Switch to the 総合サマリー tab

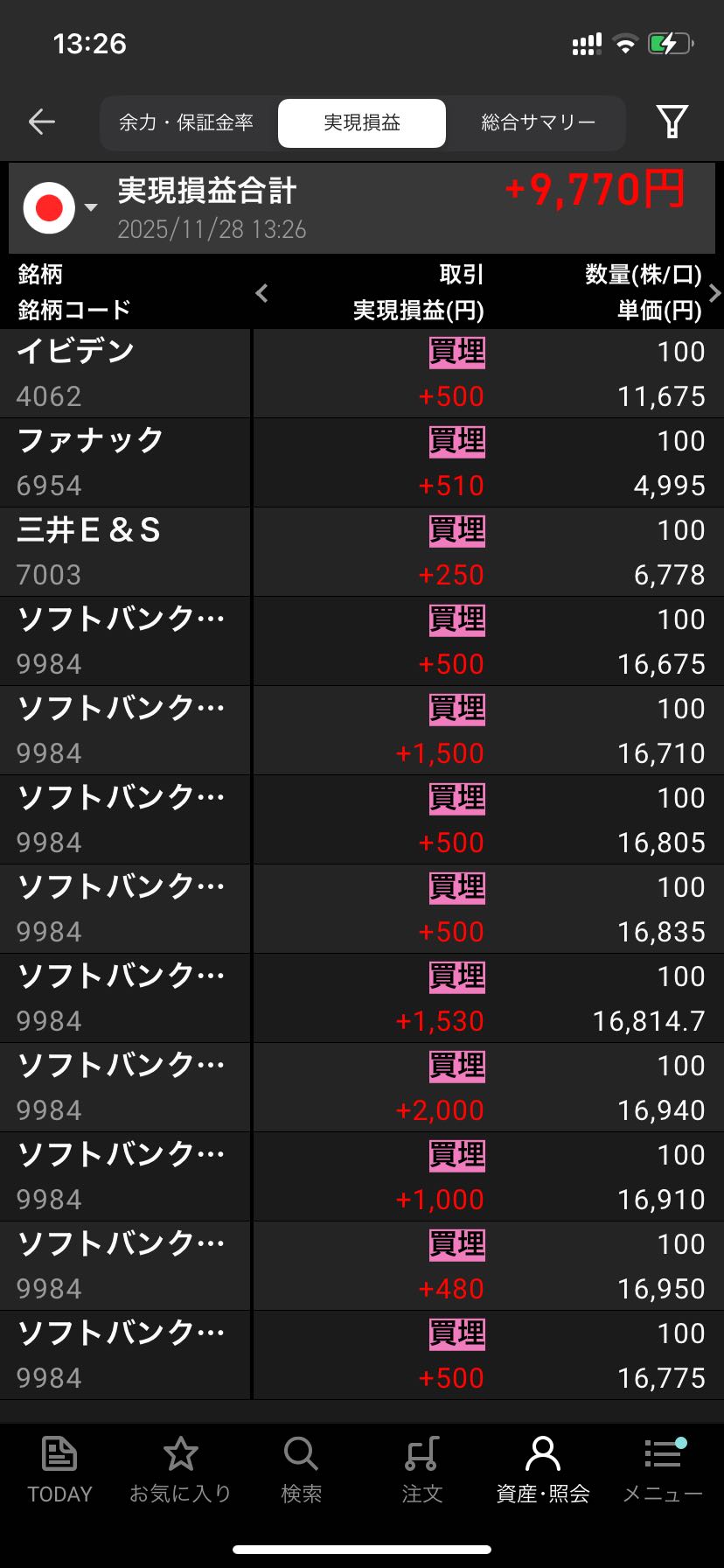click(x=538, y=122)
